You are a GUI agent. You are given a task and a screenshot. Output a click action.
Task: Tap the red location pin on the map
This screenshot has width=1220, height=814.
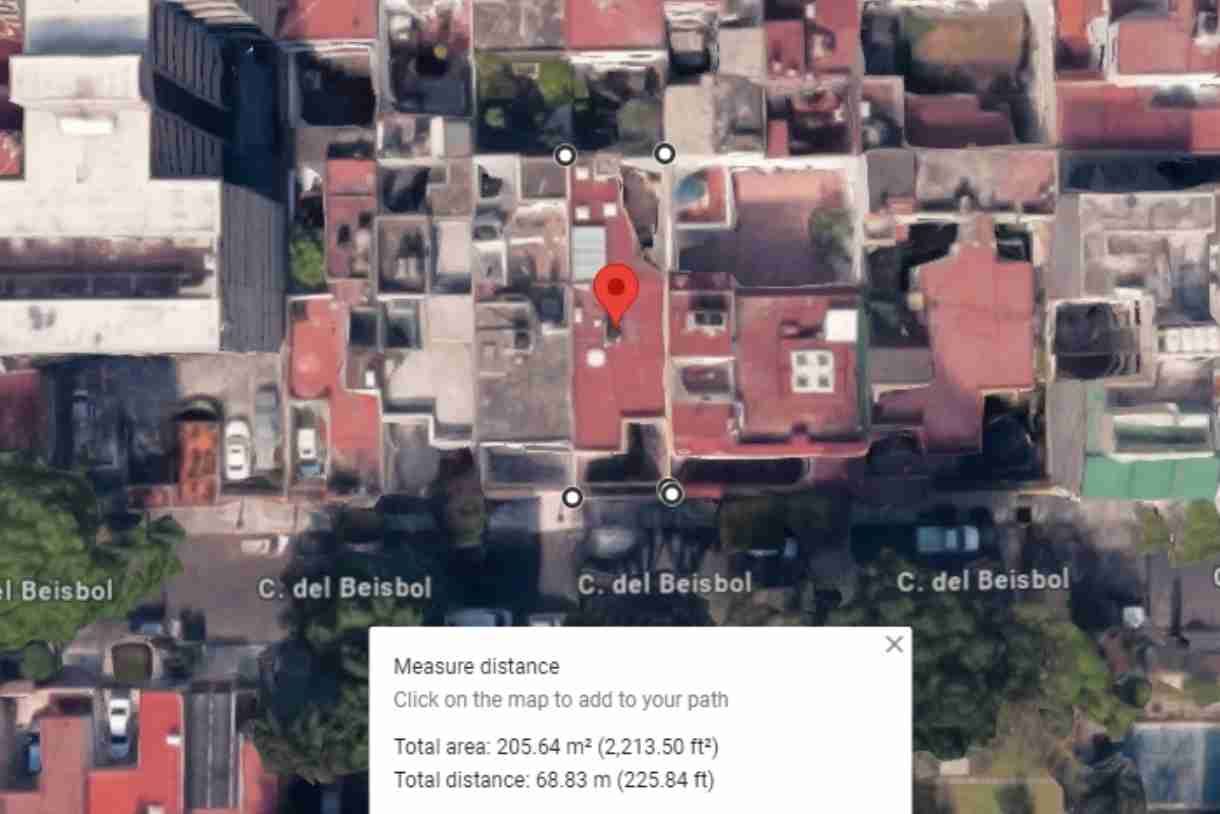click(x=616, y=290)
